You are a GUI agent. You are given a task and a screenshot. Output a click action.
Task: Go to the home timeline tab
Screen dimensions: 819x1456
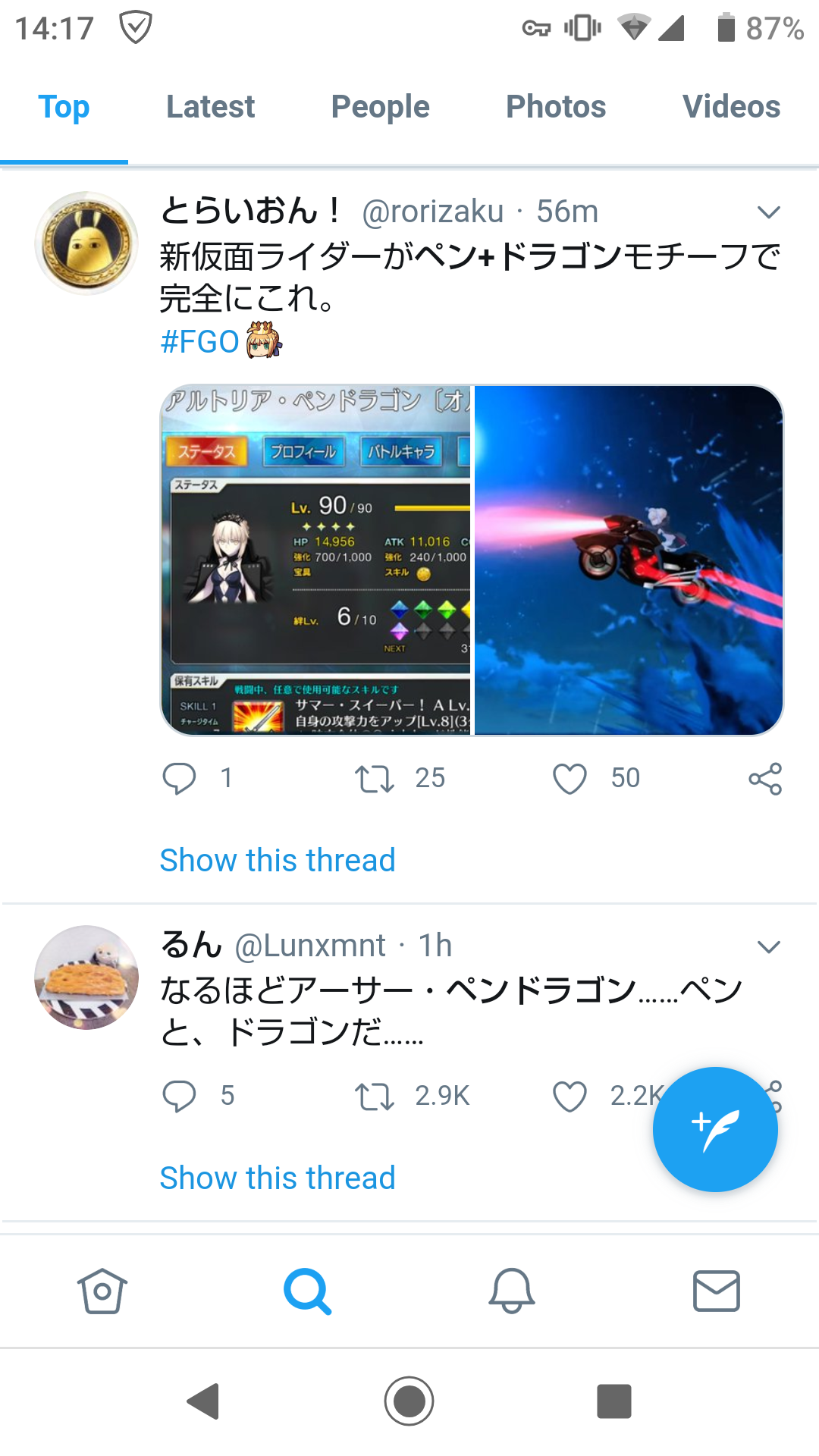(x=102, y=1291)
